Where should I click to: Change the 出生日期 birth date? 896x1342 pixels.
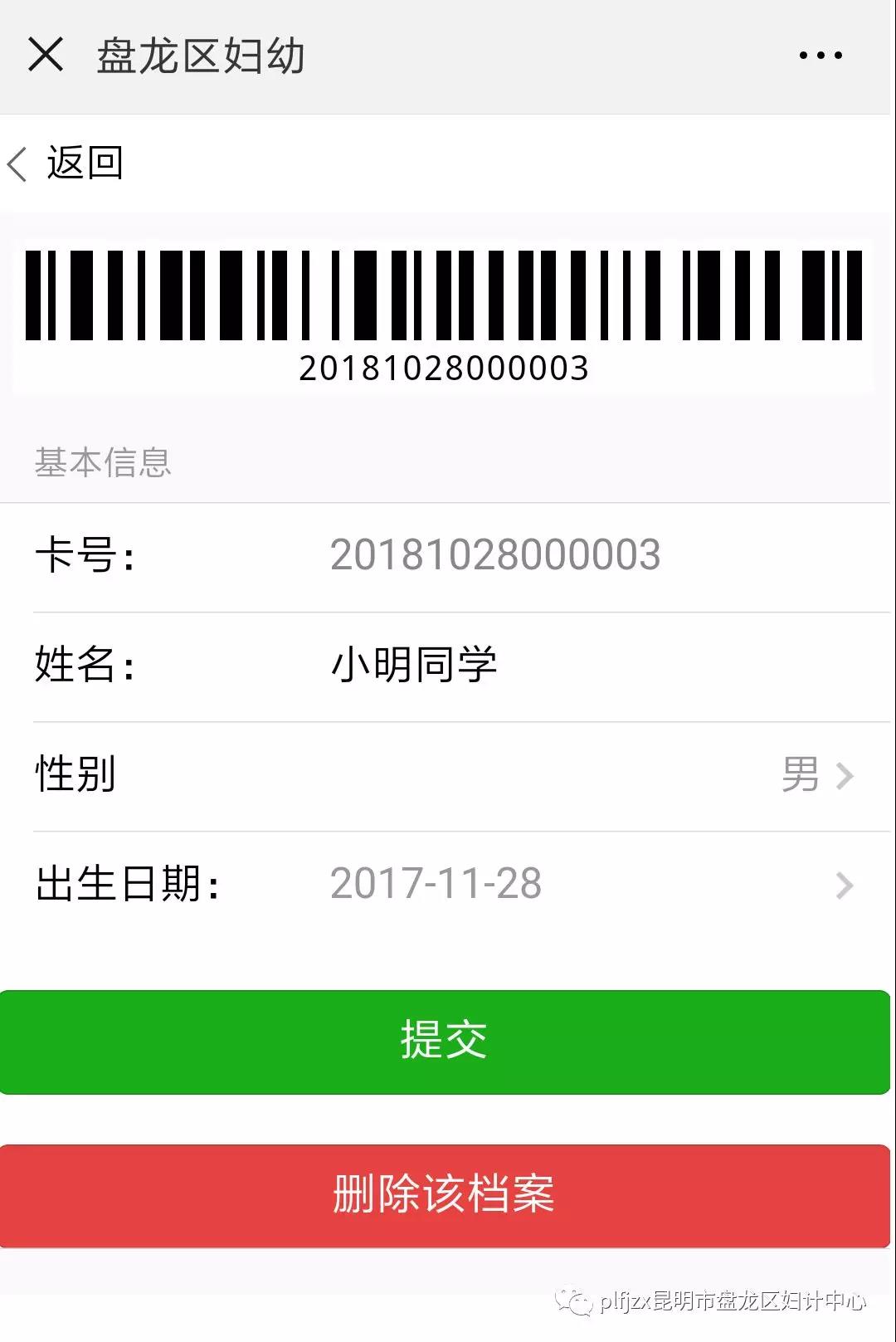pos(581,884)
